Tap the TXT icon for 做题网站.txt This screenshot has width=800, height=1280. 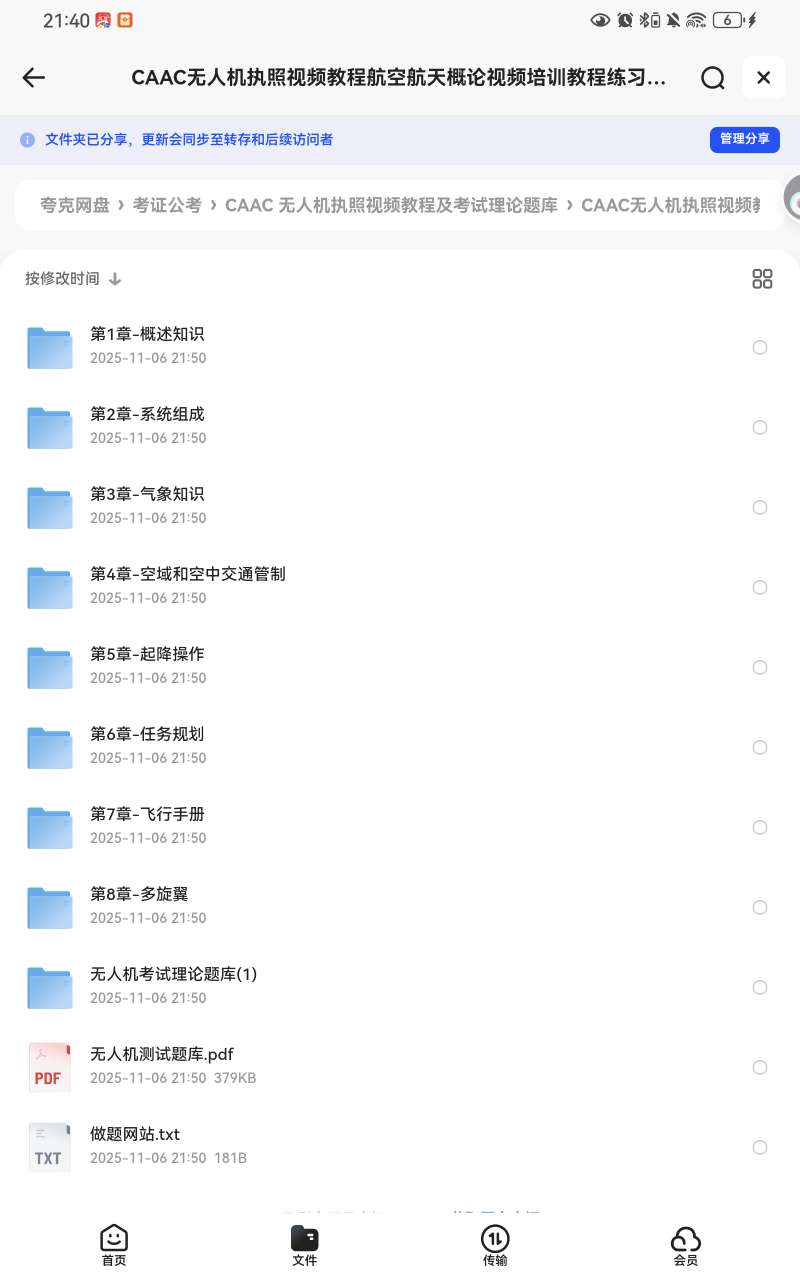tap(49, 1146)
